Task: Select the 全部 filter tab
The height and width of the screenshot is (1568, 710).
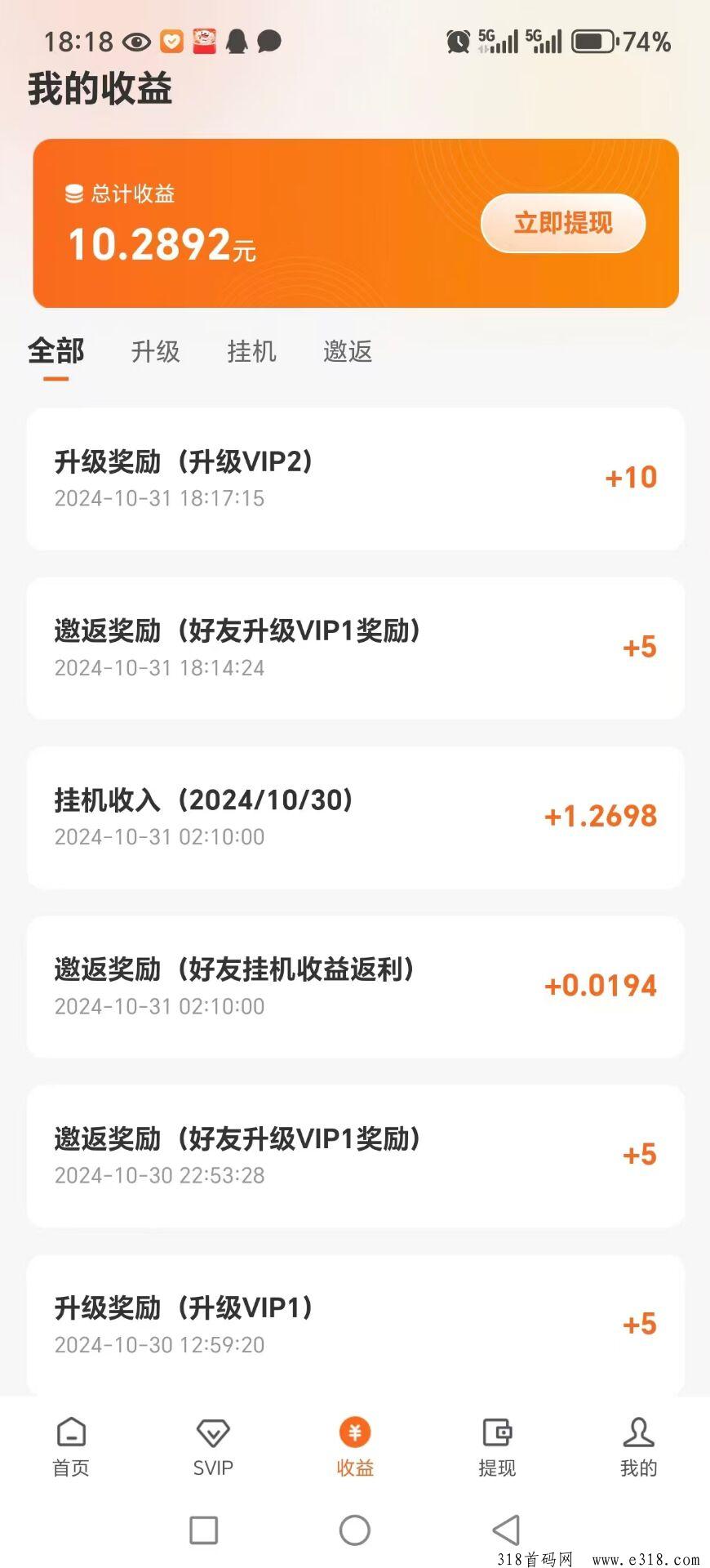Action: point(56,352)
